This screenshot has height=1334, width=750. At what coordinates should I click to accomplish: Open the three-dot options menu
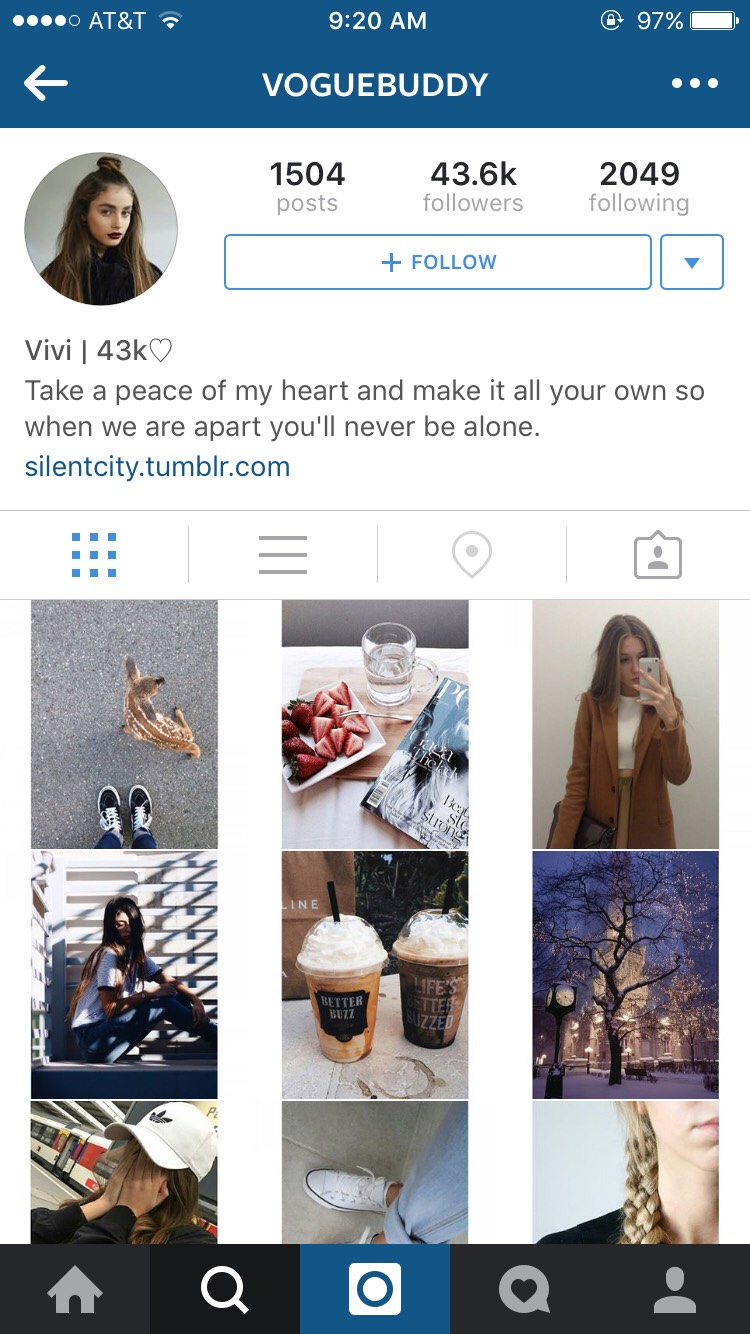pyautogui.click(x=695, y=84)
